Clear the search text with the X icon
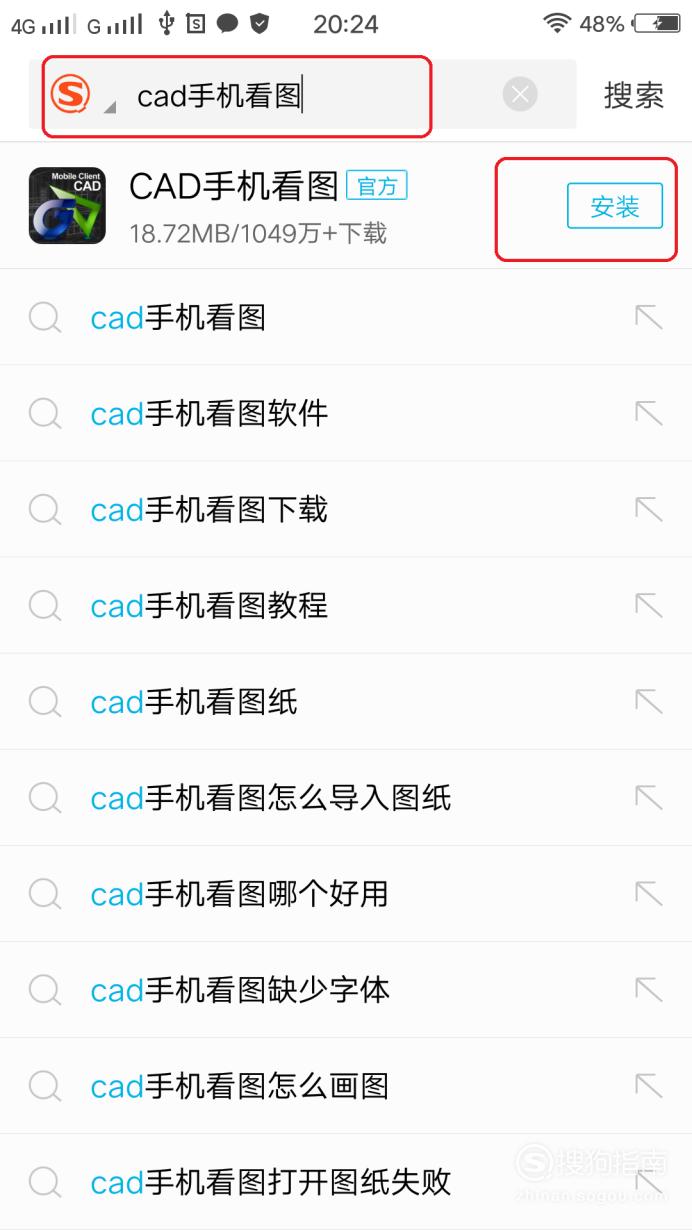 tap(519, 95)
